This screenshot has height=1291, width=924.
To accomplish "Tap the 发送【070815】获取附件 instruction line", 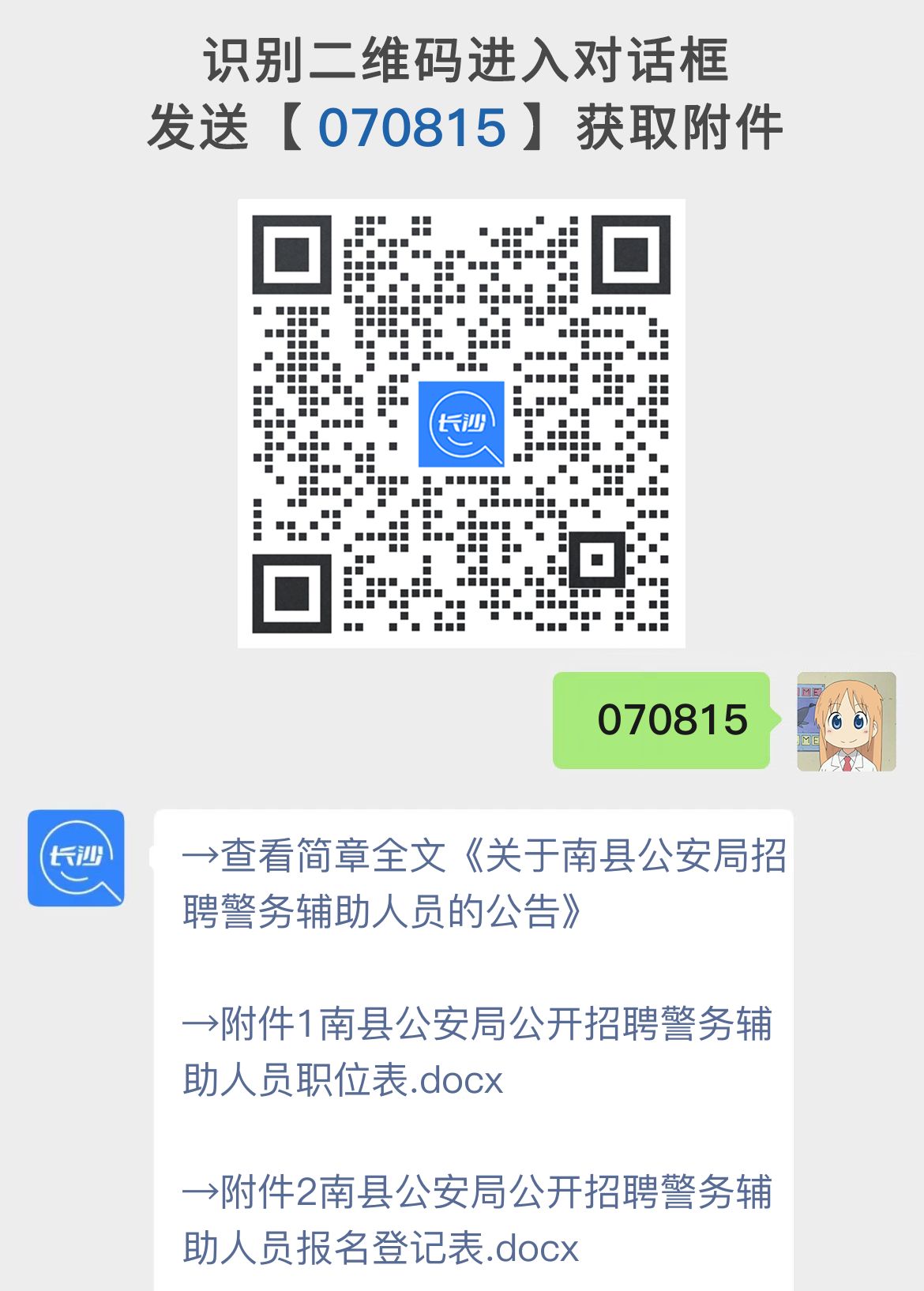I will click(462, 126).
